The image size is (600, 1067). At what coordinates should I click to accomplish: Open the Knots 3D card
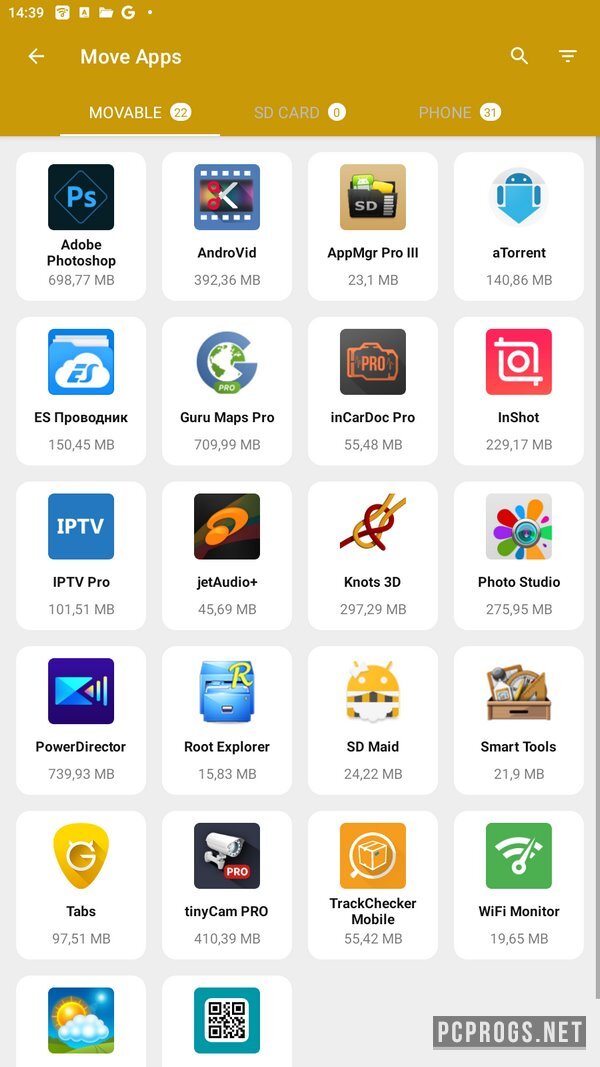[373, 555]
